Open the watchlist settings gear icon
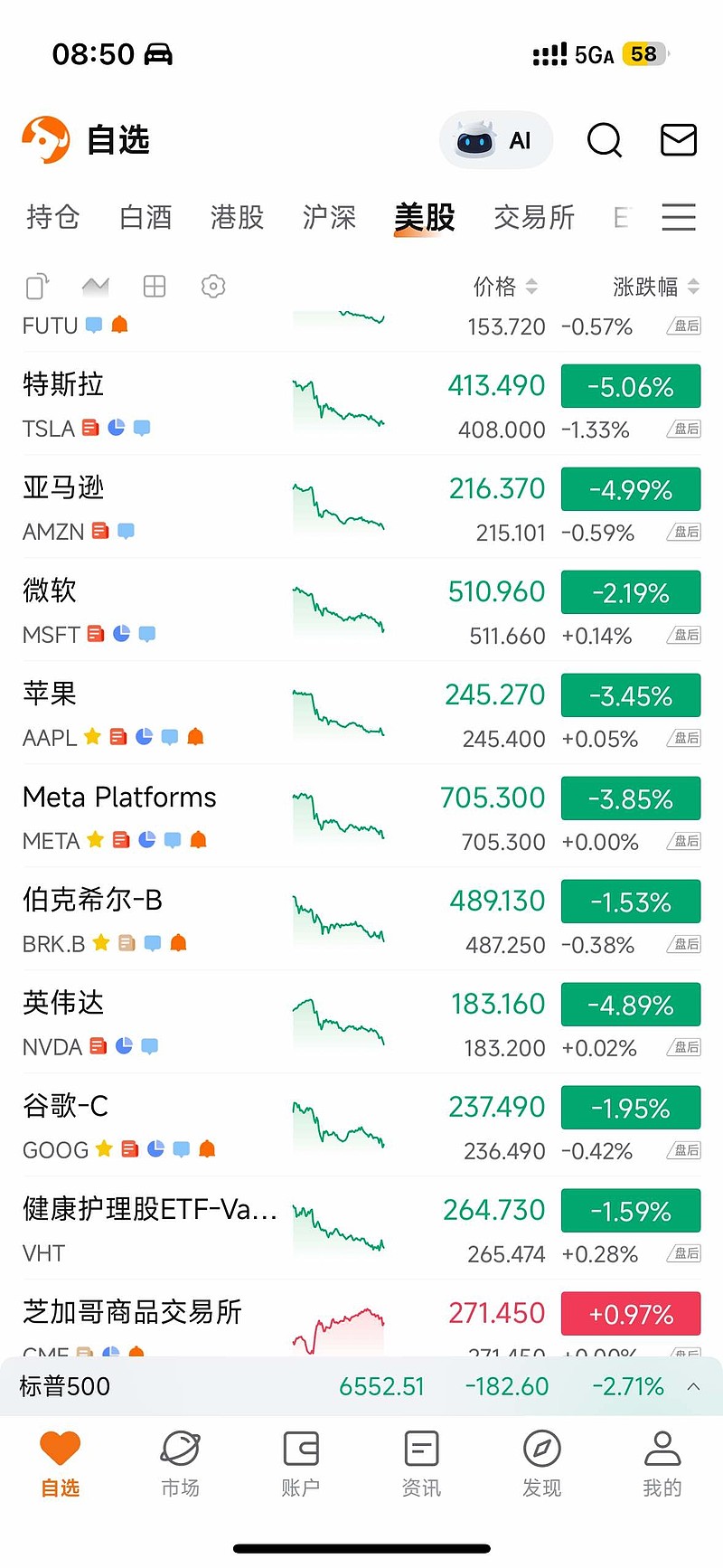723x1568 pixels. click(x=213, y=287)
